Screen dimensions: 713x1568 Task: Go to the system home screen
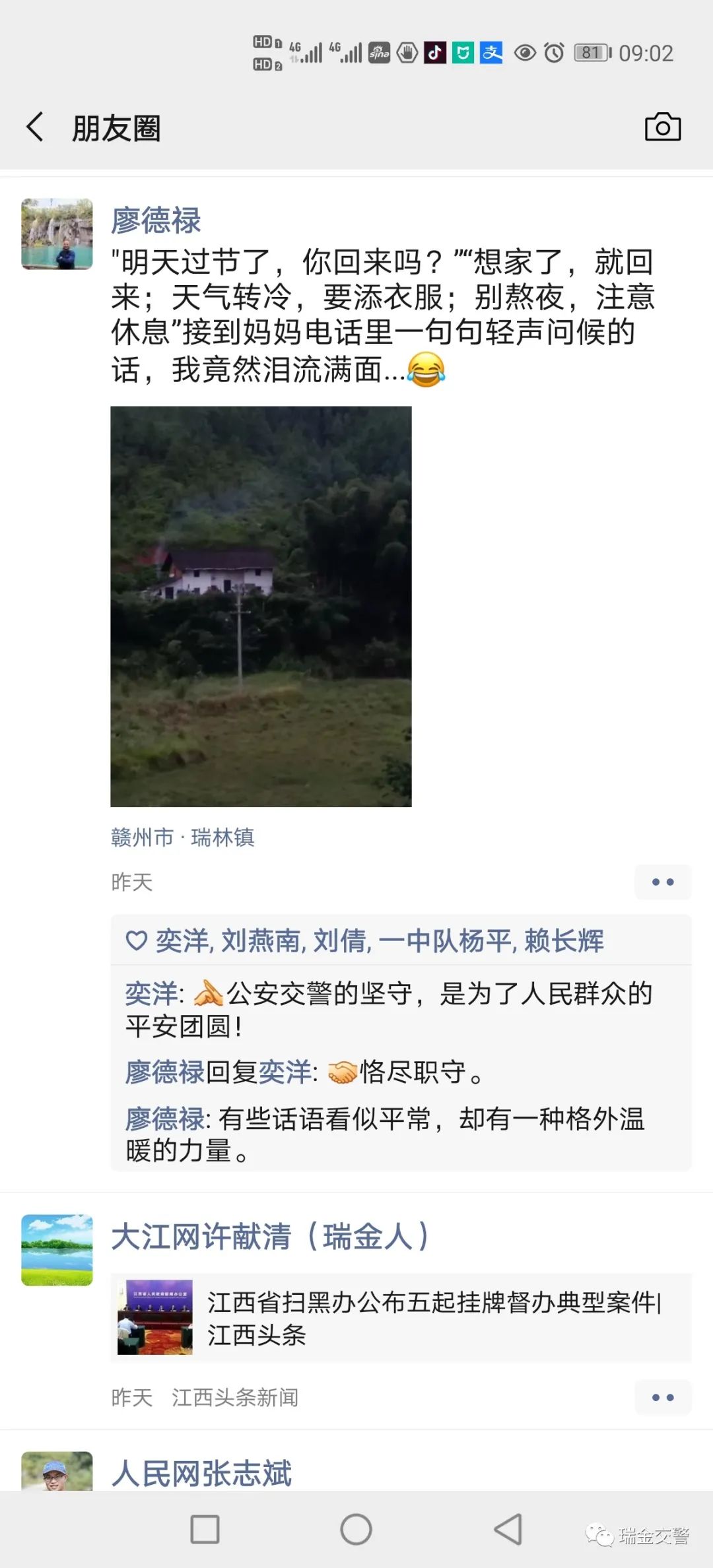356,1529
